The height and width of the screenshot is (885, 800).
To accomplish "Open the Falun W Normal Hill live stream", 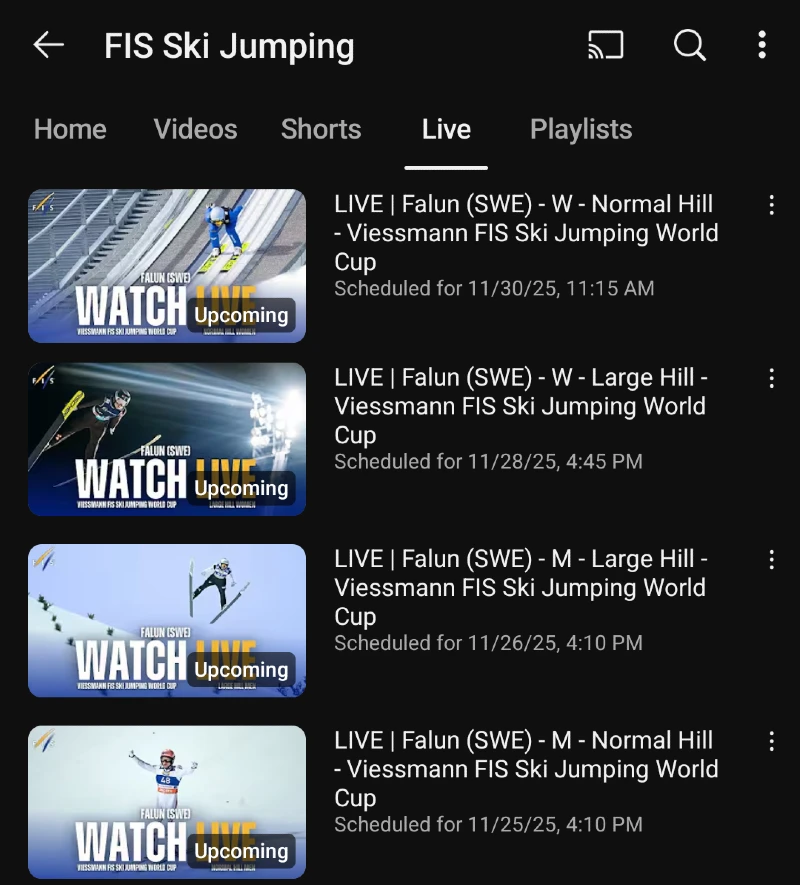I will point(167,266).
